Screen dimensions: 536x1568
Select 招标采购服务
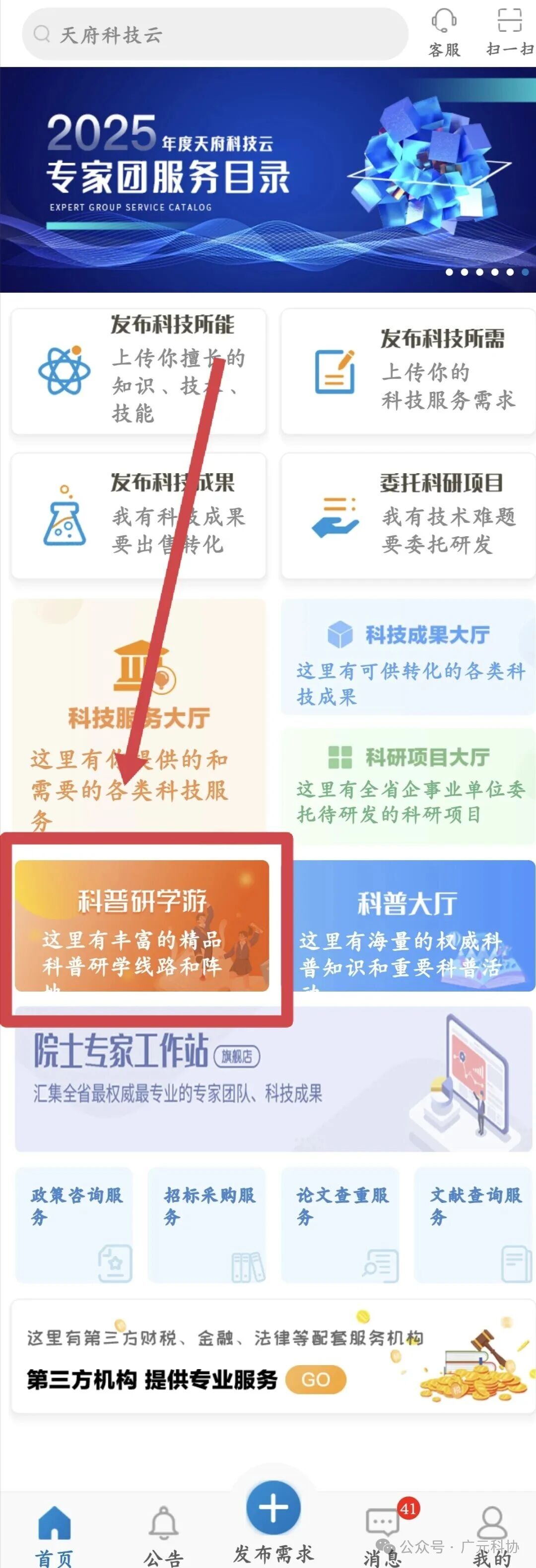point(206,1225)
